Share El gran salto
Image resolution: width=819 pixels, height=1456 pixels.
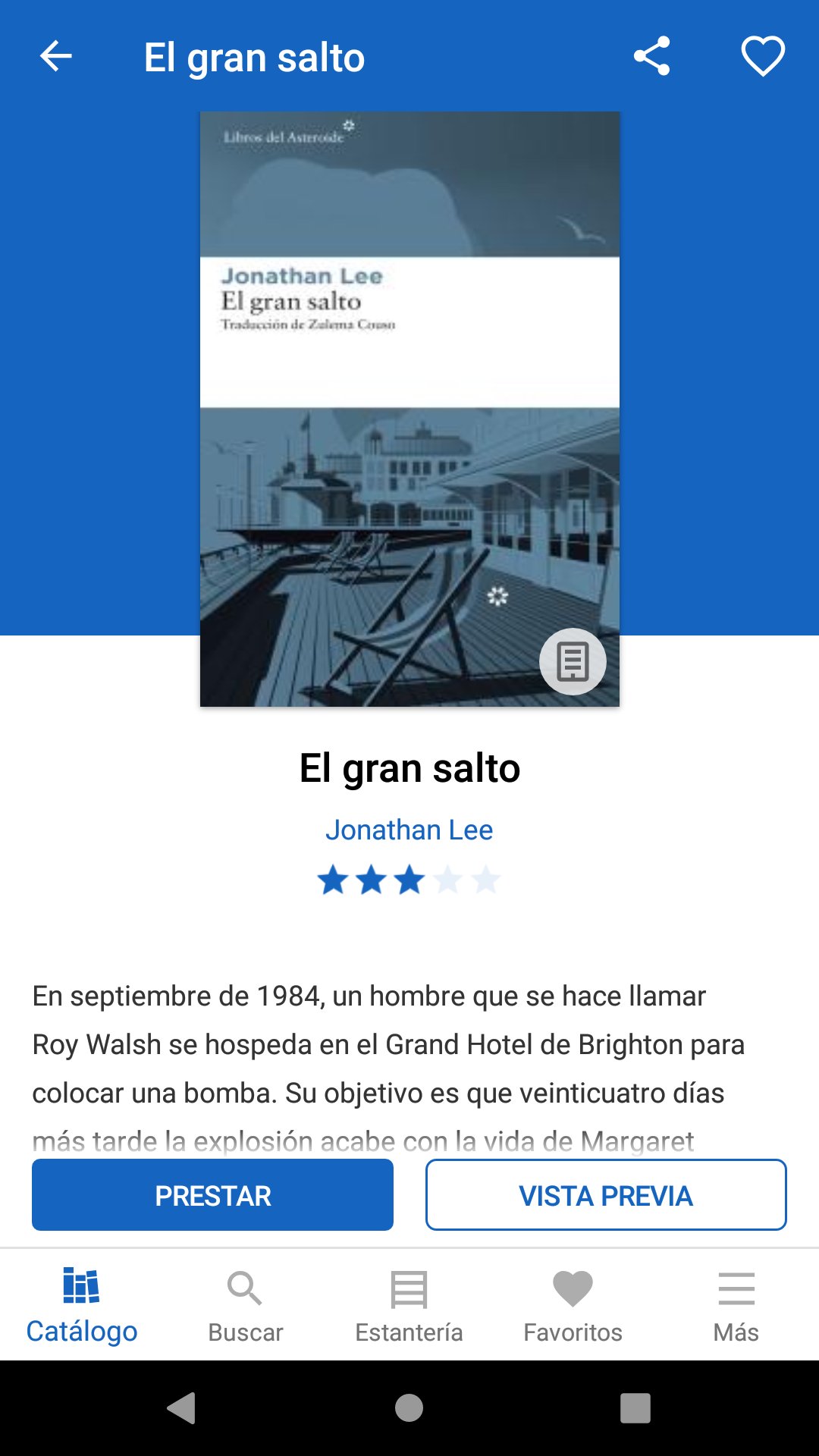click(652, 56)
